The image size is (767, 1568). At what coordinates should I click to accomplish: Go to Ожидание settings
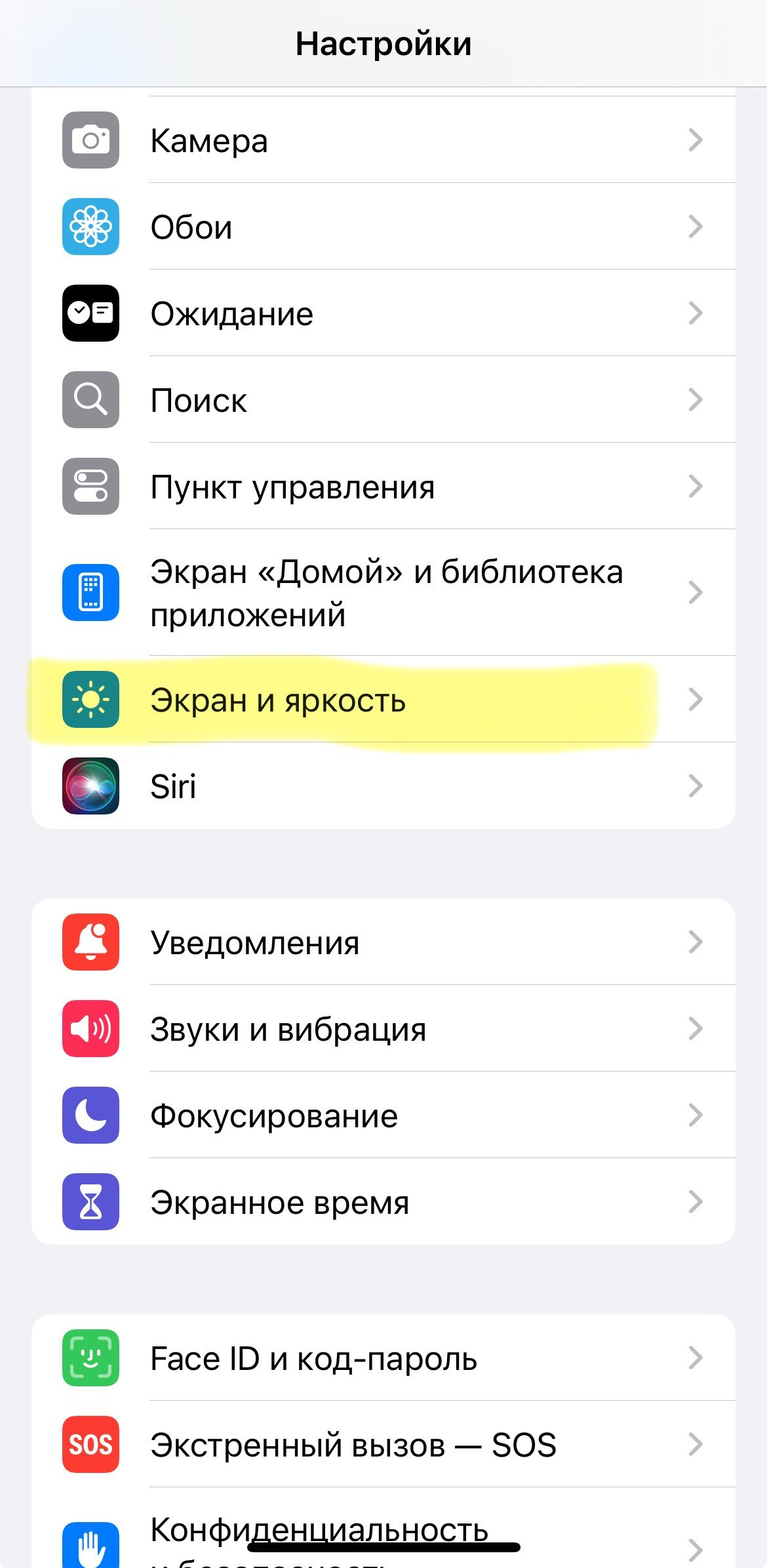click(383, 313)
